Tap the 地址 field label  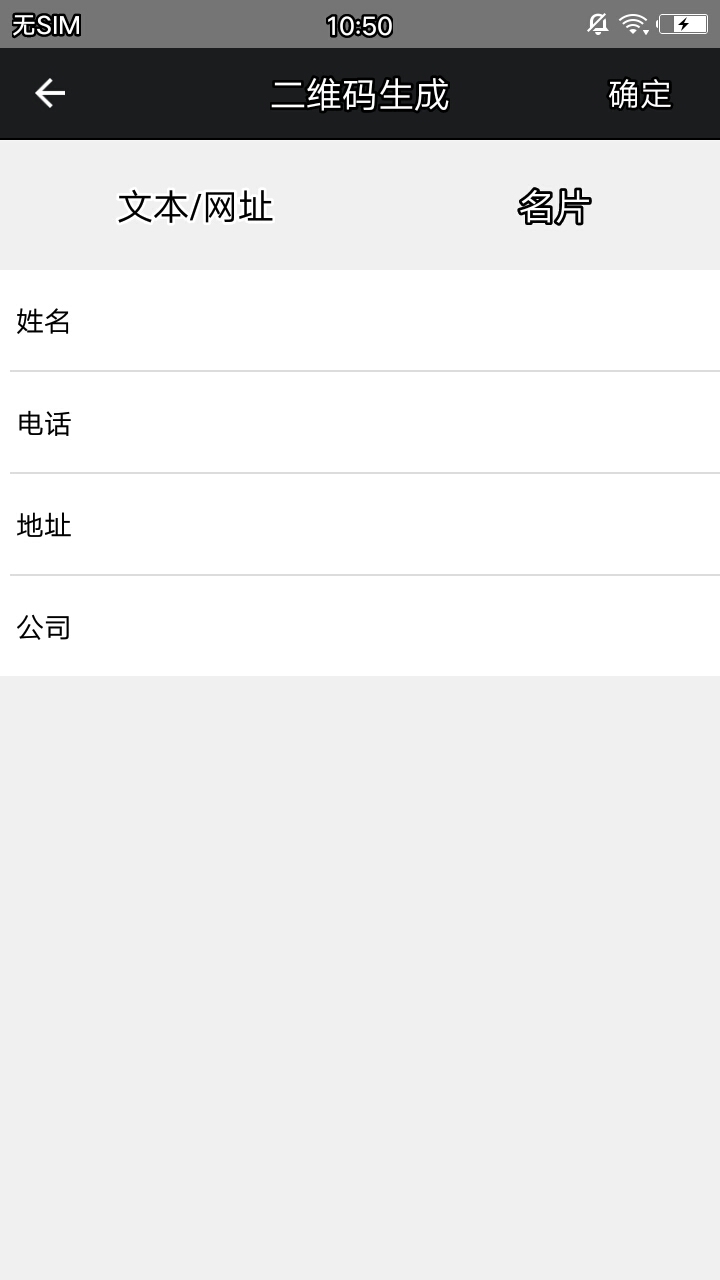pos(42,524)
